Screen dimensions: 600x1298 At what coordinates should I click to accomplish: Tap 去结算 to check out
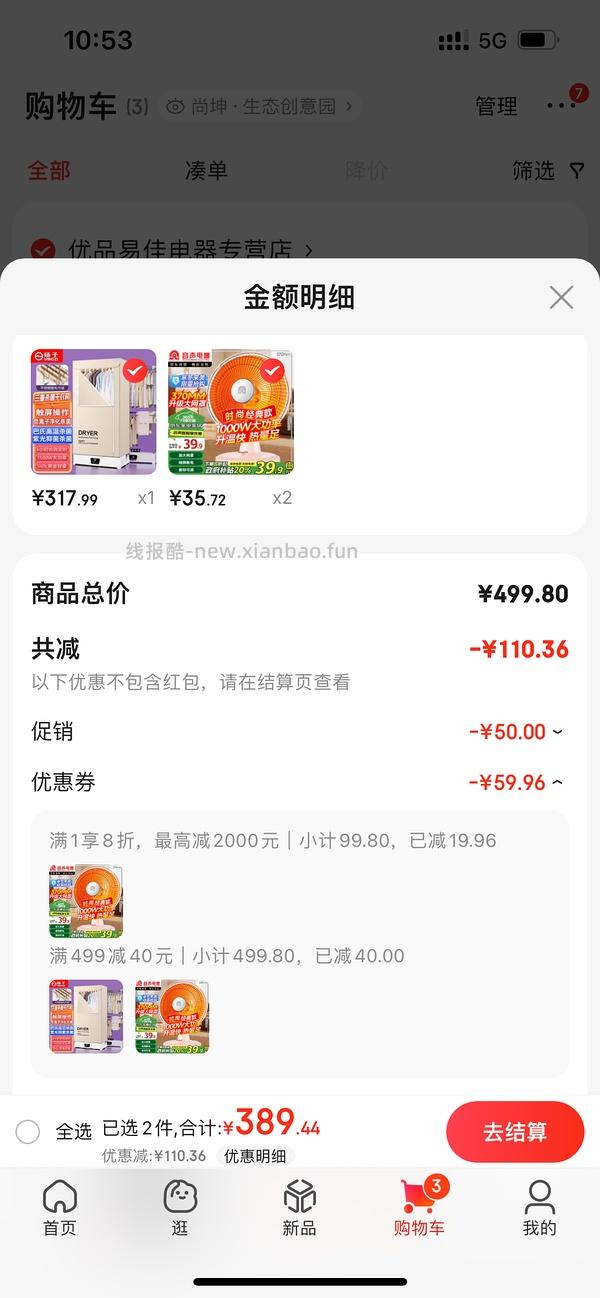click(514, 1132)
